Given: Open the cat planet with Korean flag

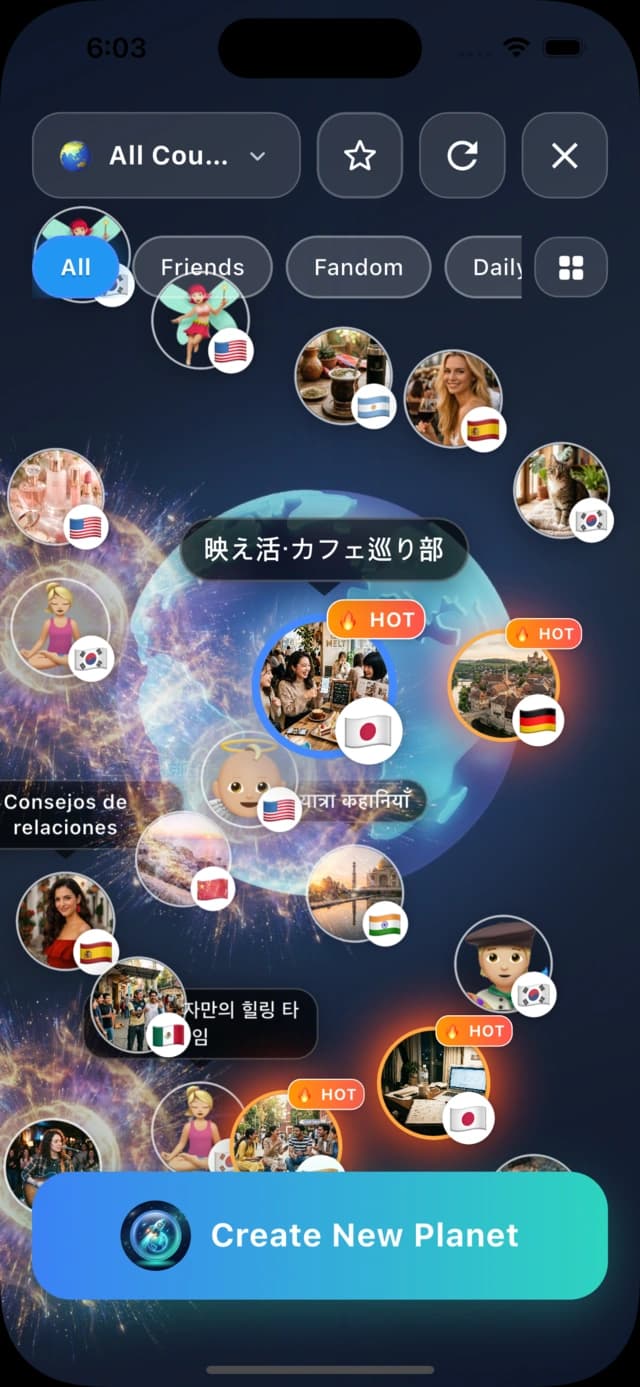Looking at the screenshot, I should [x=561, y=491].
